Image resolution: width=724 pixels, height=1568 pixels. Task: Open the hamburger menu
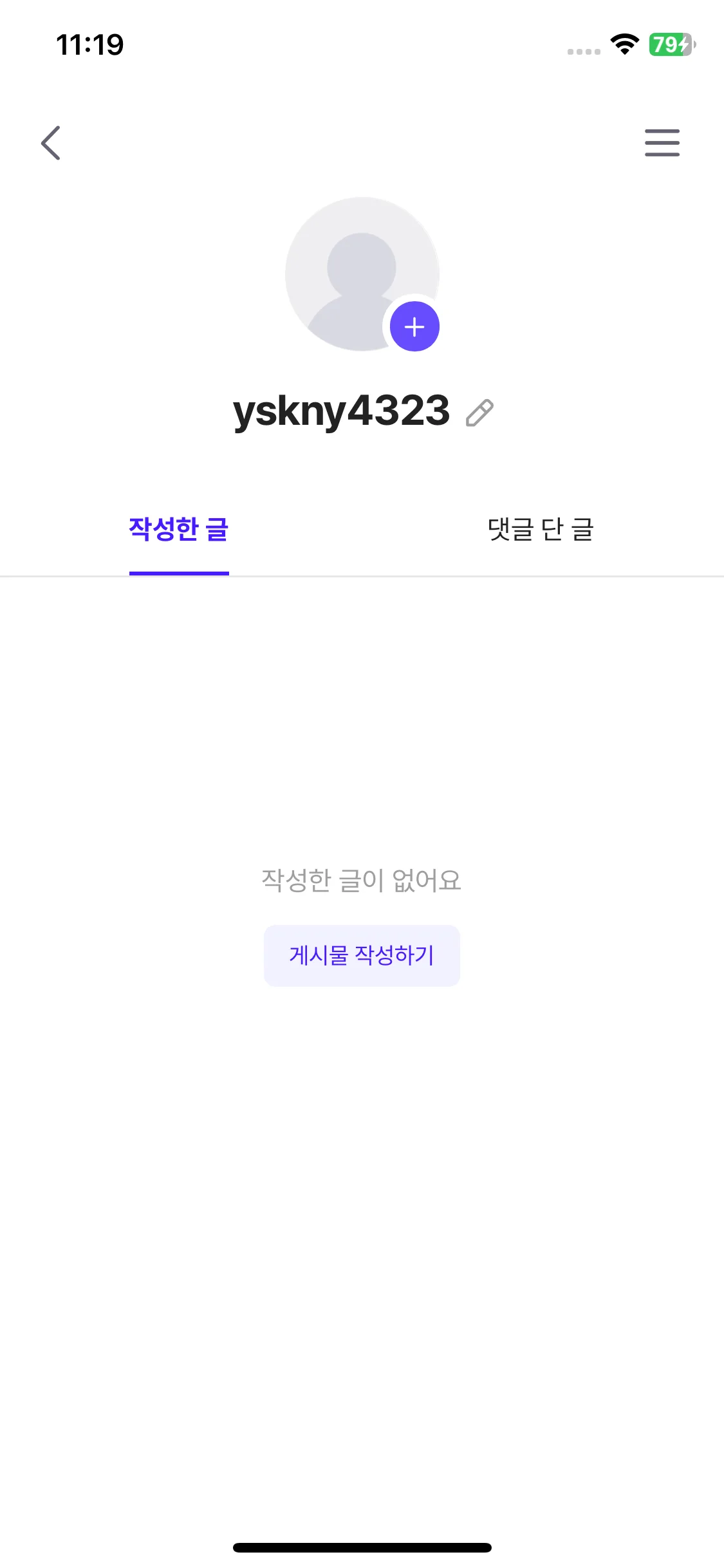point(662,143)
